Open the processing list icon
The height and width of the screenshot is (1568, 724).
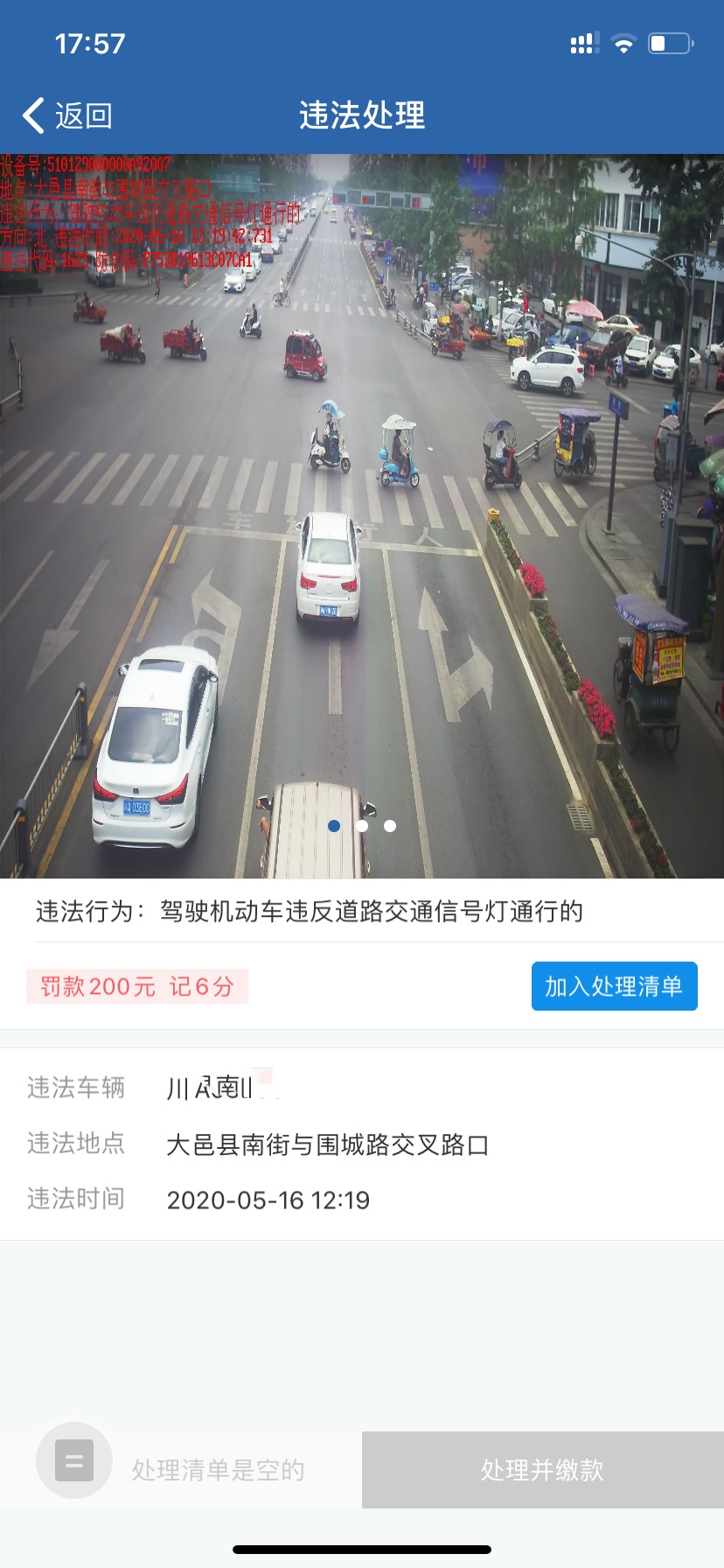click(74, 1460)
